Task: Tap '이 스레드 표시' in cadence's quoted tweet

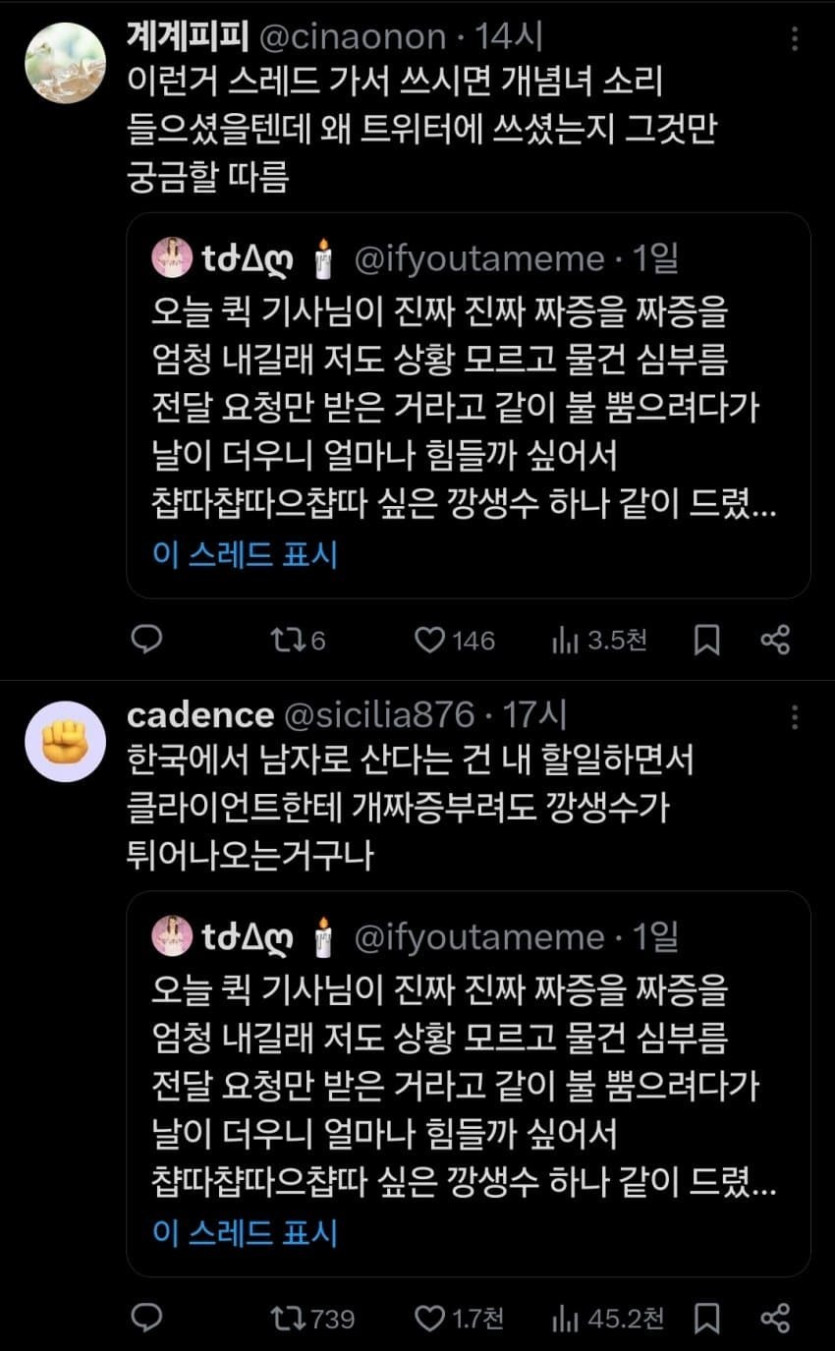Action: point(245,1233)
